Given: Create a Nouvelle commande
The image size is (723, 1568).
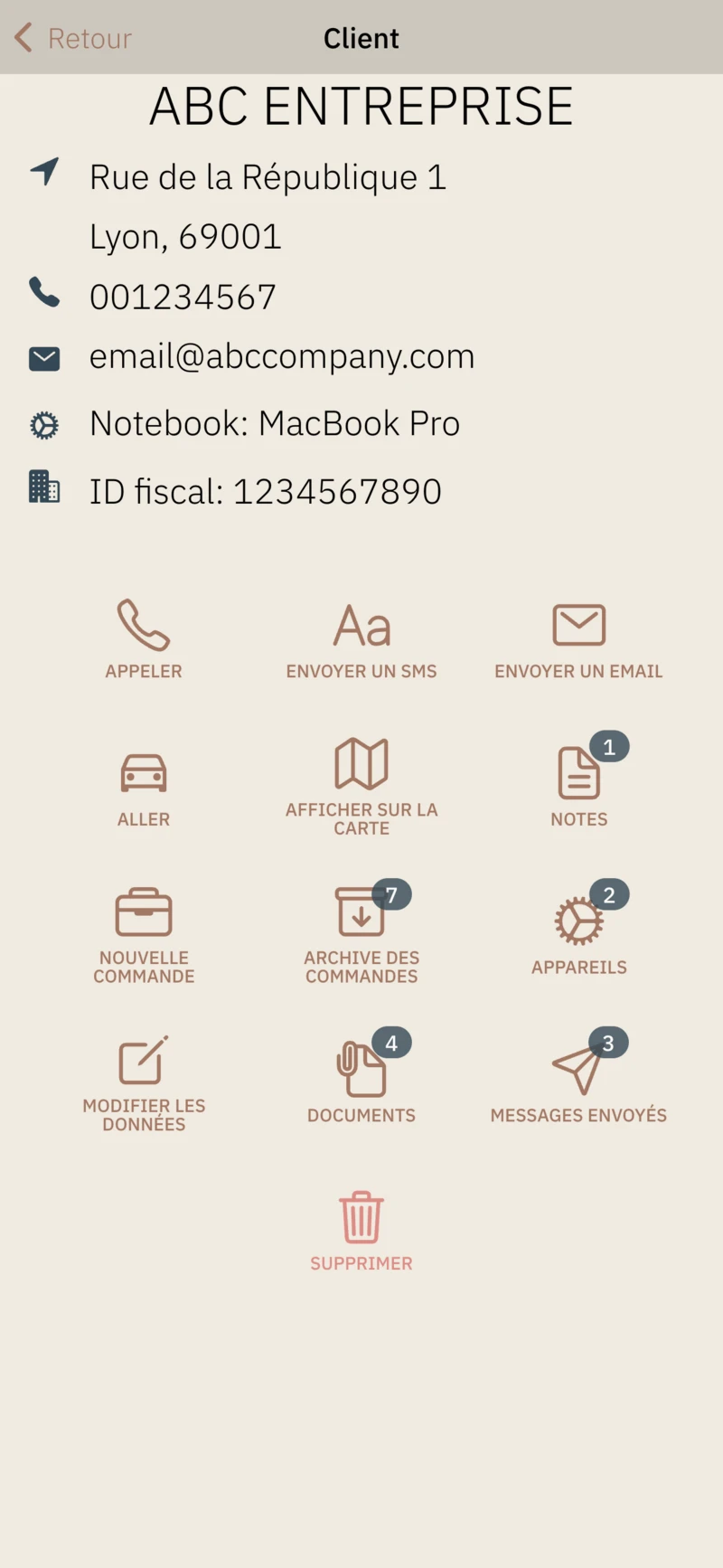Looking at the screenshot, I should click(x=144, y=933).
